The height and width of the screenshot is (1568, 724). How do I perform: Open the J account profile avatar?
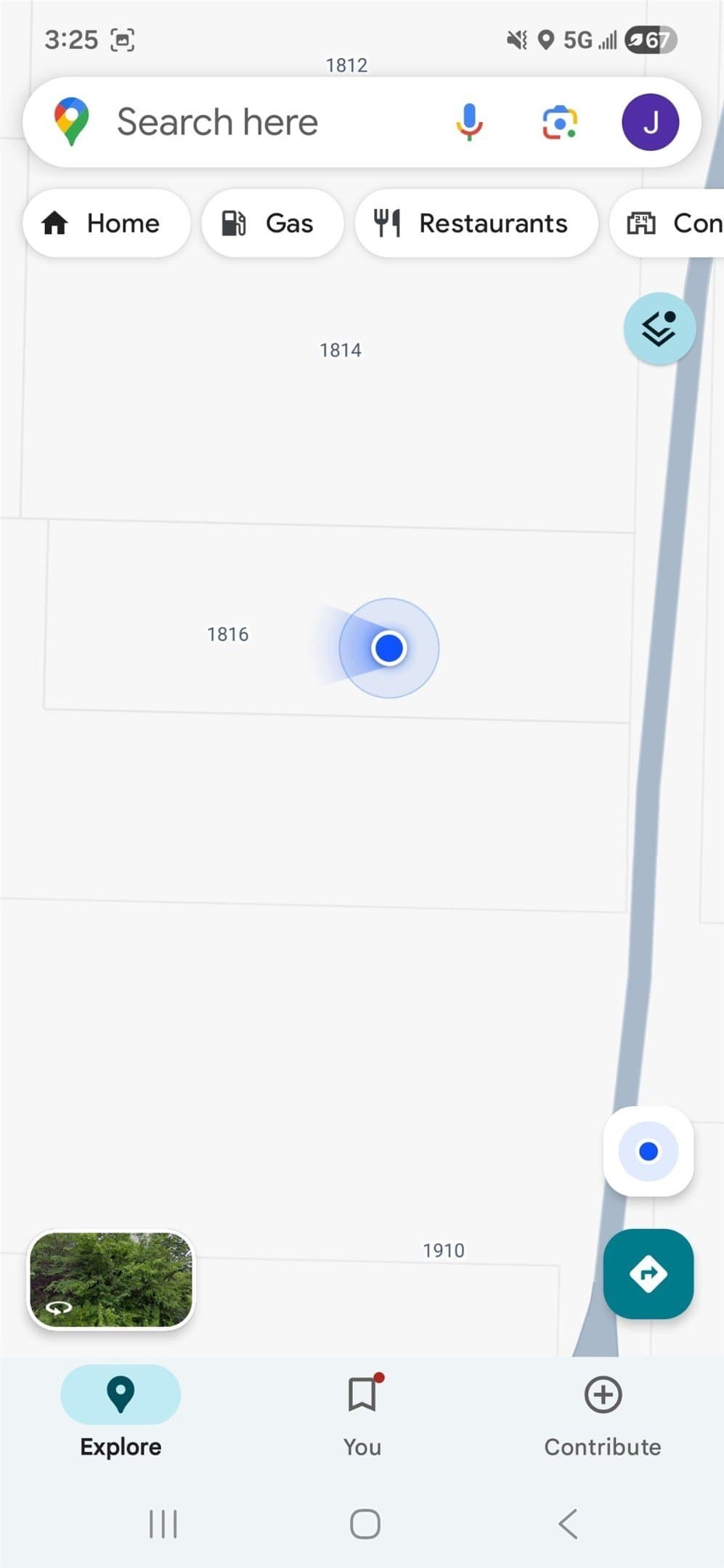coord(650,122)
